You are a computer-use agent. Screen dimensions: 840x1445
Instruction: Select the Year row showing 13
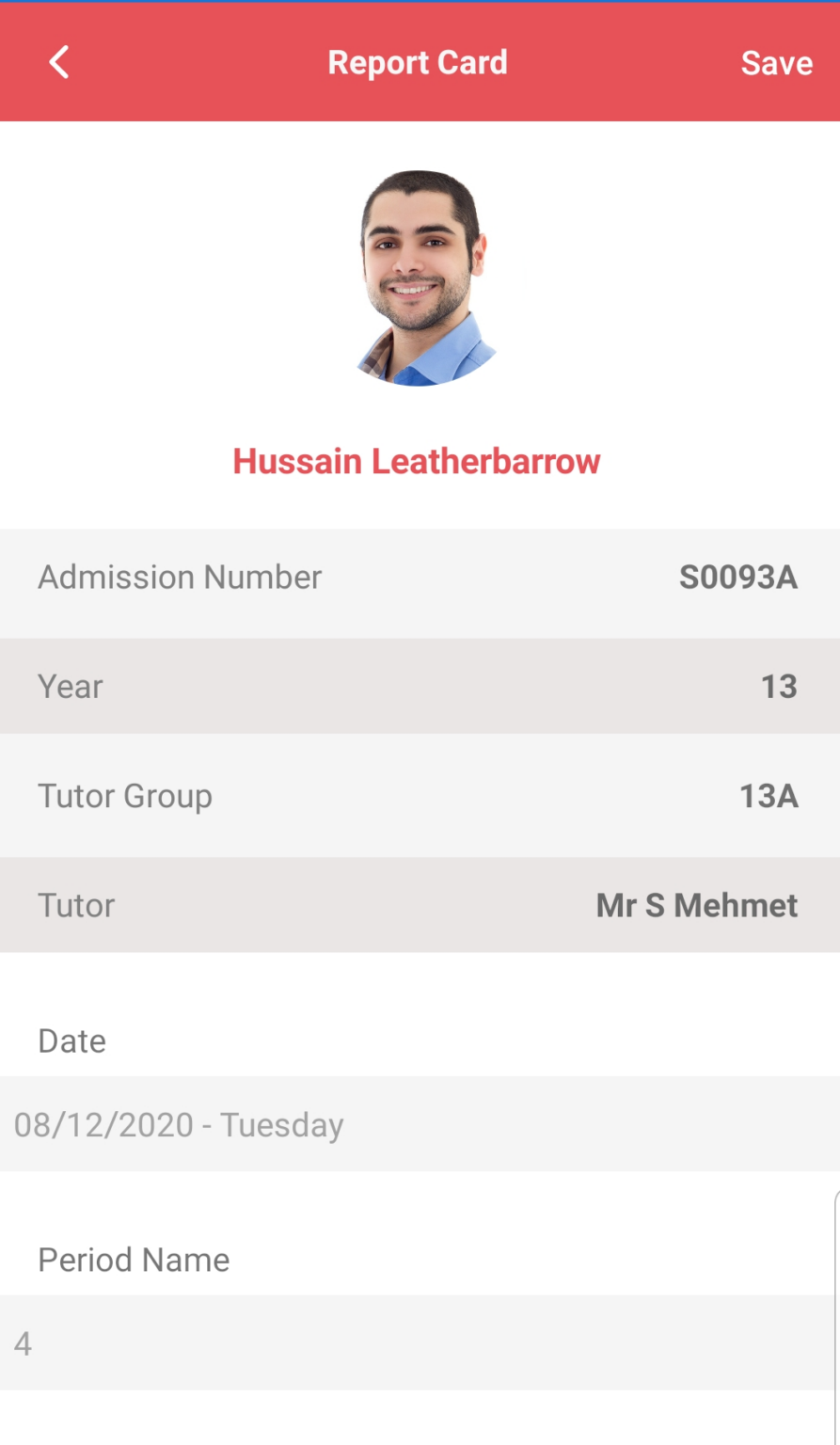coord(420,686)
